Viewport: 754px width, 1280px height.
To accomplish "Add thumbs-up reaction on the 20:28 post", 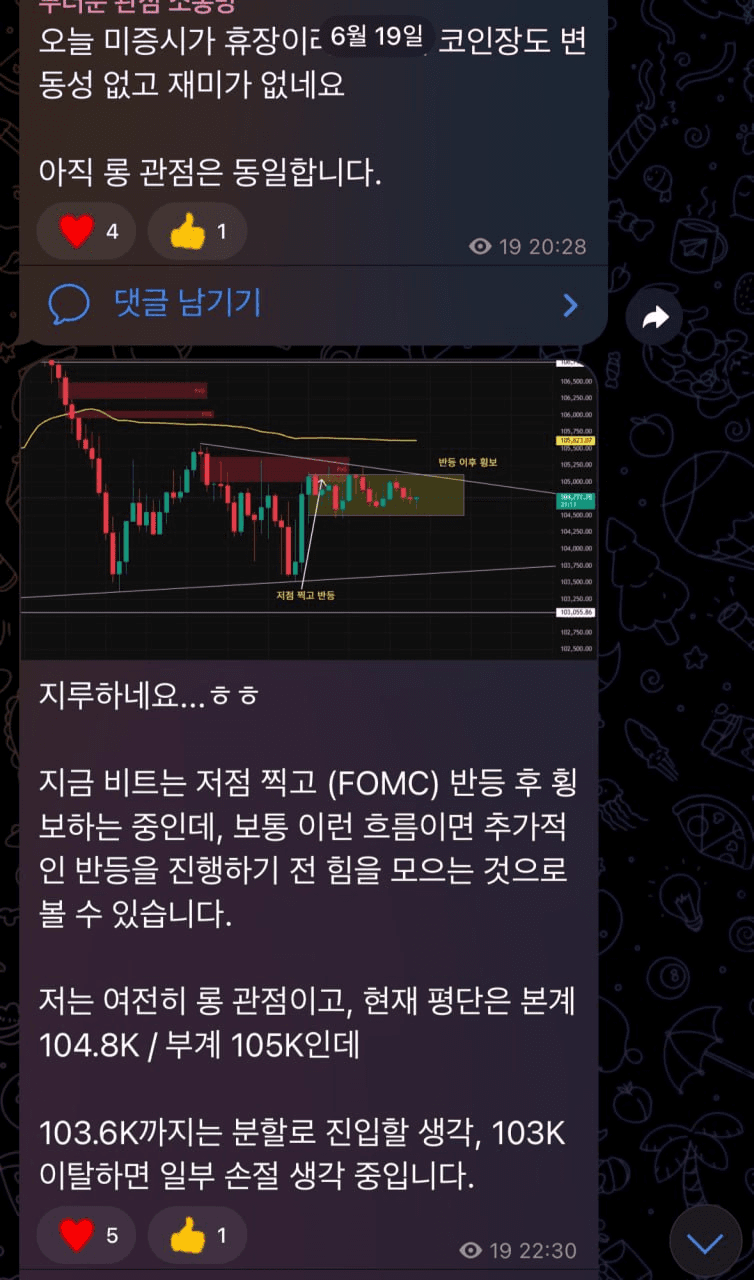I will (197, 232).
